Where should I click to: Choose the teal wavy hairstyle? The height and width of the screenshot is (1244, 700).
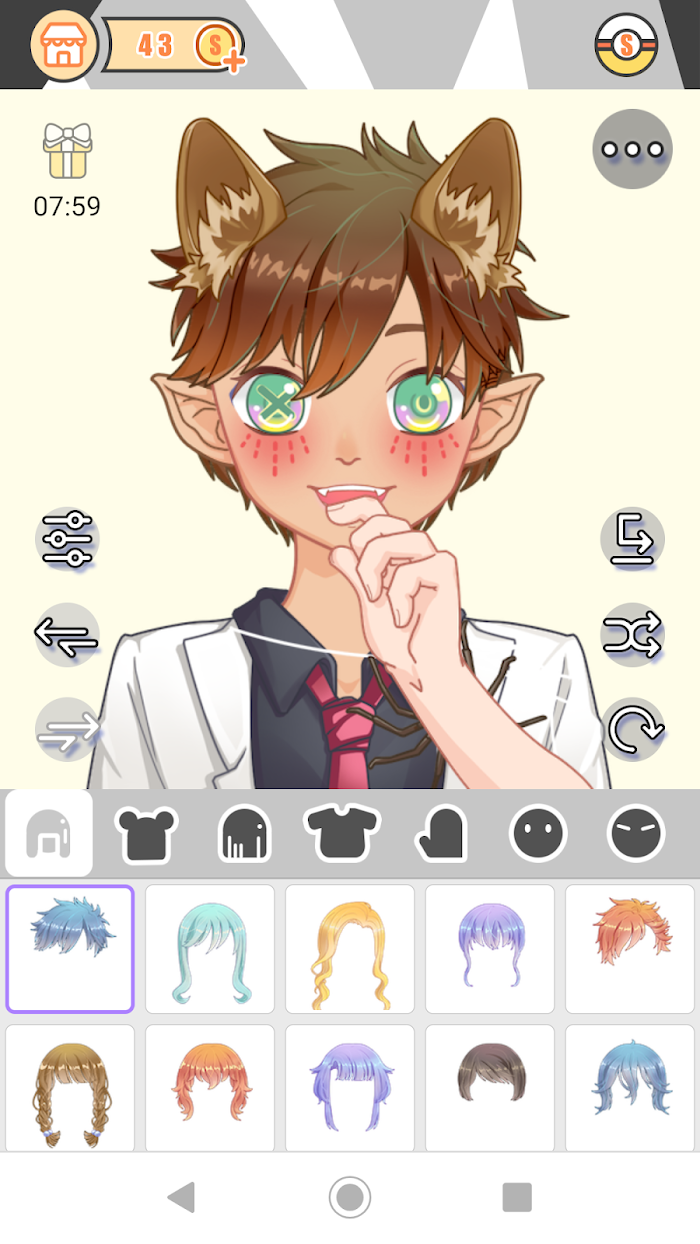[210, 949]
